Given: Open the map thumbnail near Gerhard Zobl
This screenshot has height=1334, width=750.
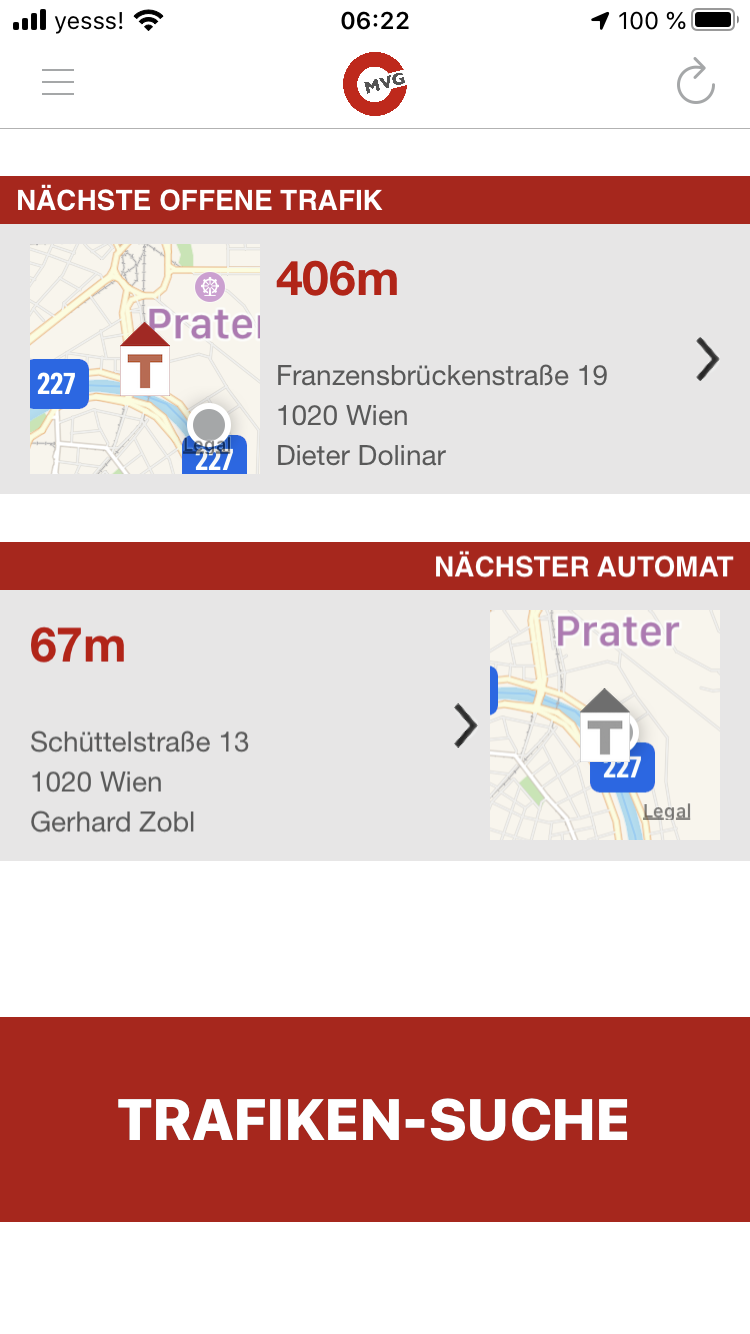Looking at the screenshot, I should coord(604,724).
